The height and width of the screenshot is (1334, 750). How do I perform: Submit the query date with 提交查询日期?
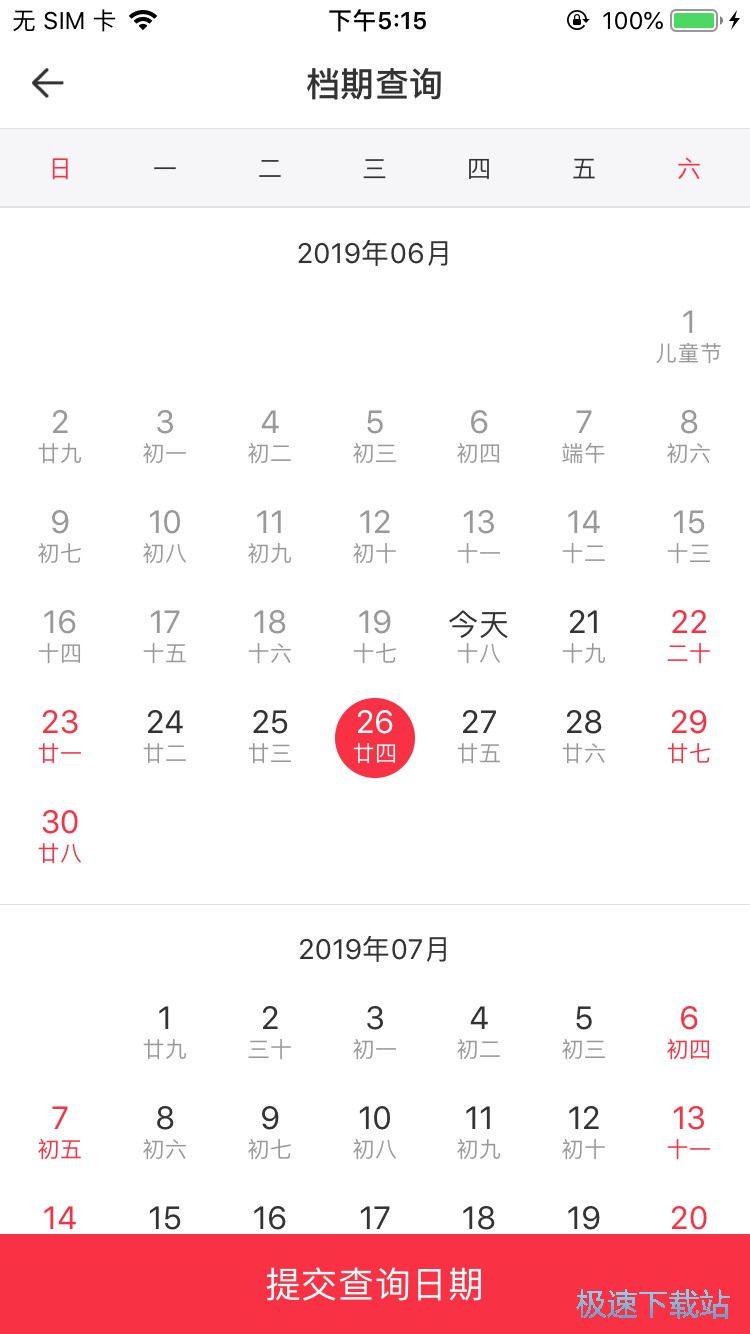pyautogui.click(x=374, y=1284)
